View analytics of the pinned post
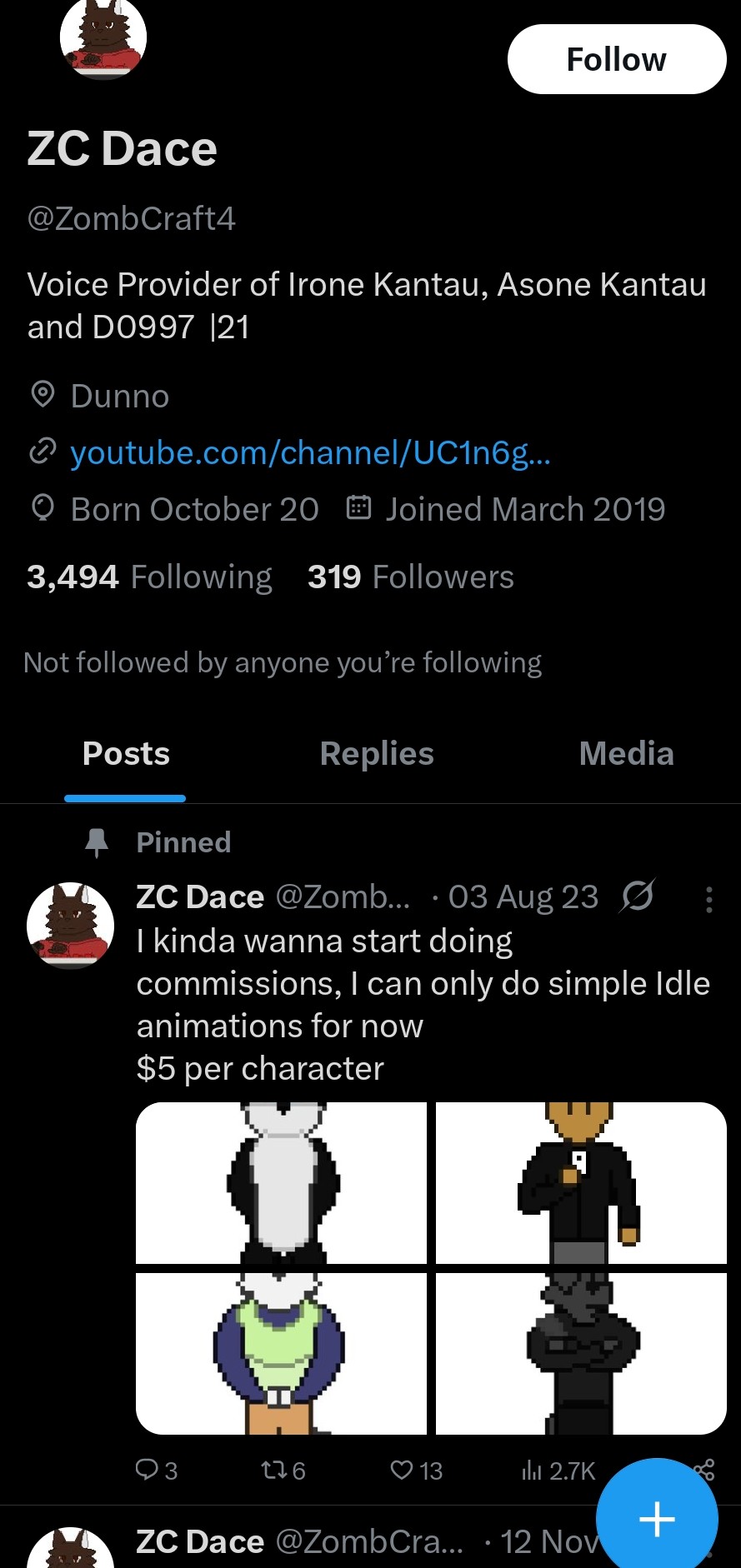This screenshot has width=741, height=1568. (558, 1470)
